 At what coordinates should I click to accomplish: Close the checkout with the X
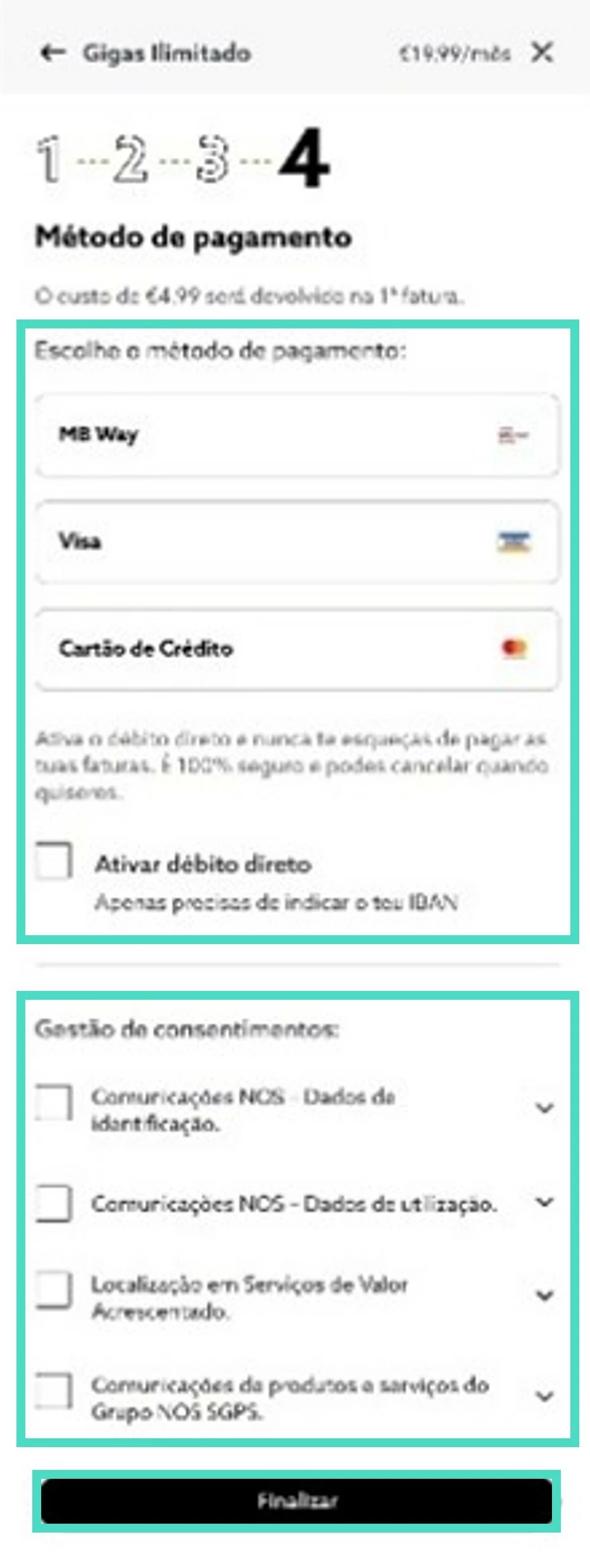pyautogui.click(x=542, y=53)
